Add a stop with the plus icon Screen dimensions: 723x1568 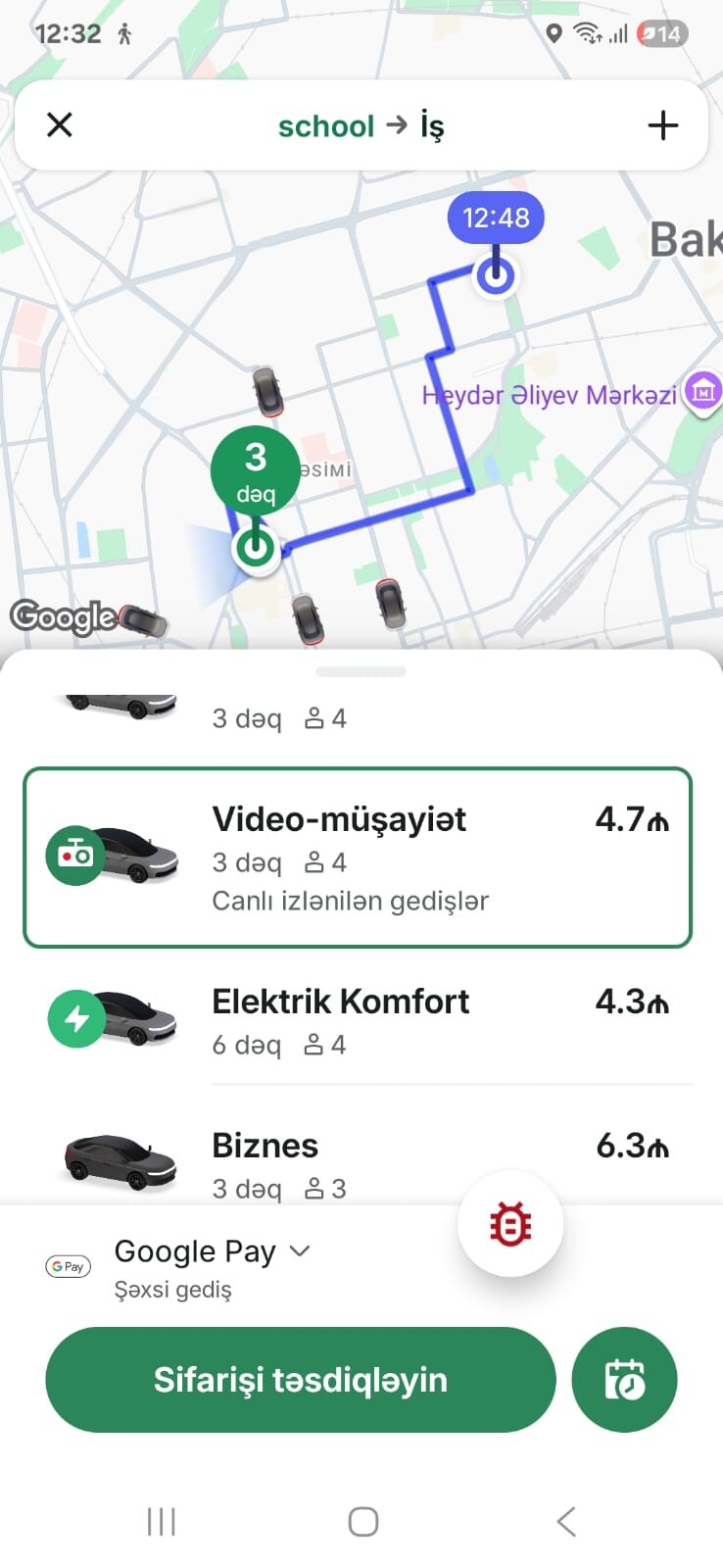(x=663, y=125)
